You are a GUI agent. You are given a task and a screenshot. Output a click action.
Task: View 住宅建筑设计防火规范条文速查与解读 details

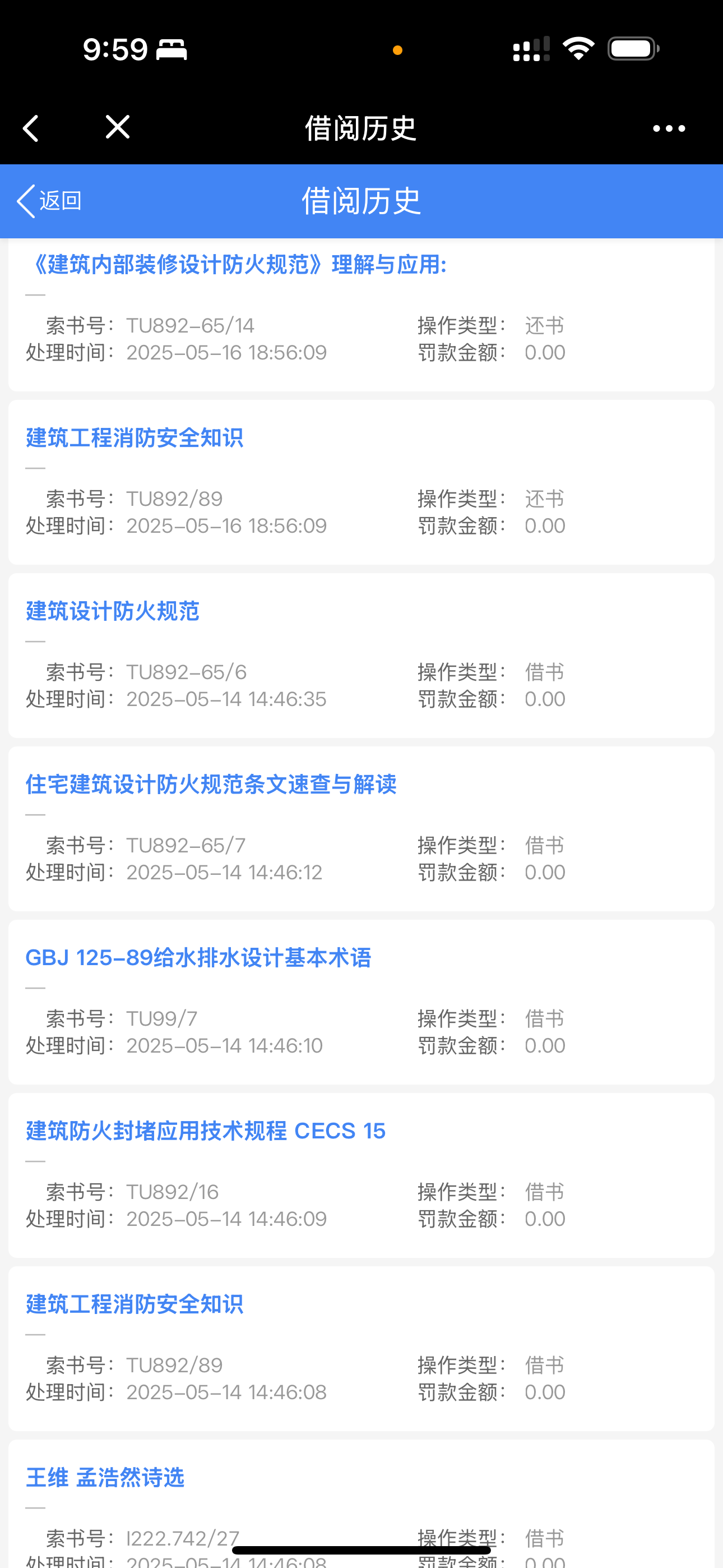point(211,784)
